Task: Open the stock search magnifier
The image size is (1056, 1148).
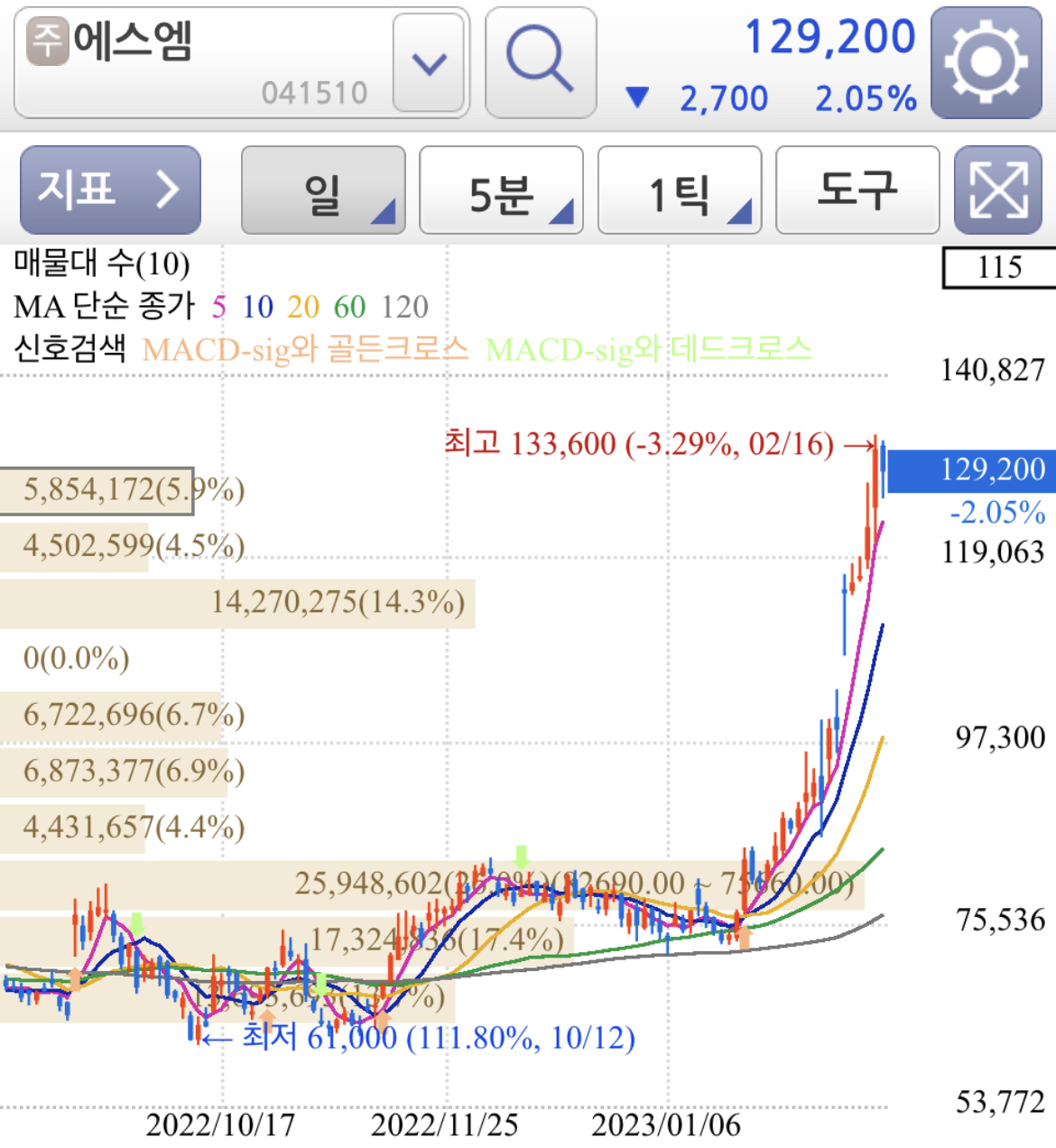Action: point(539,60)
